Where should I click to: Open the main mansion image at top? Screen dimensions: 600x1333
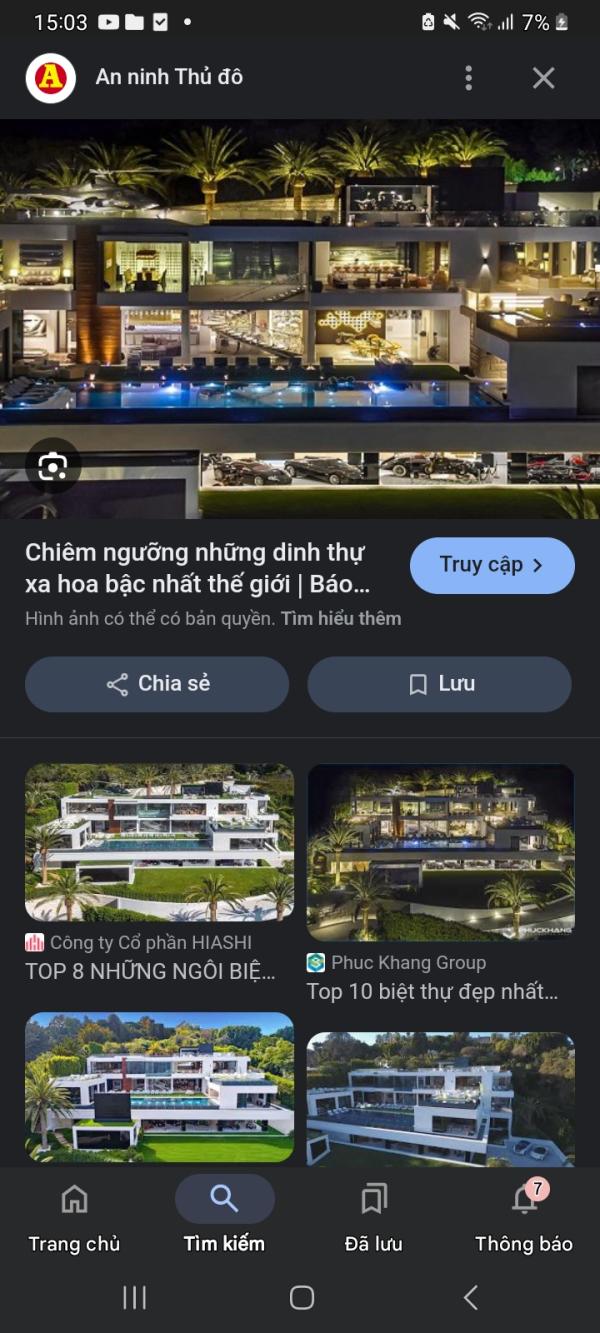point(300,318)
